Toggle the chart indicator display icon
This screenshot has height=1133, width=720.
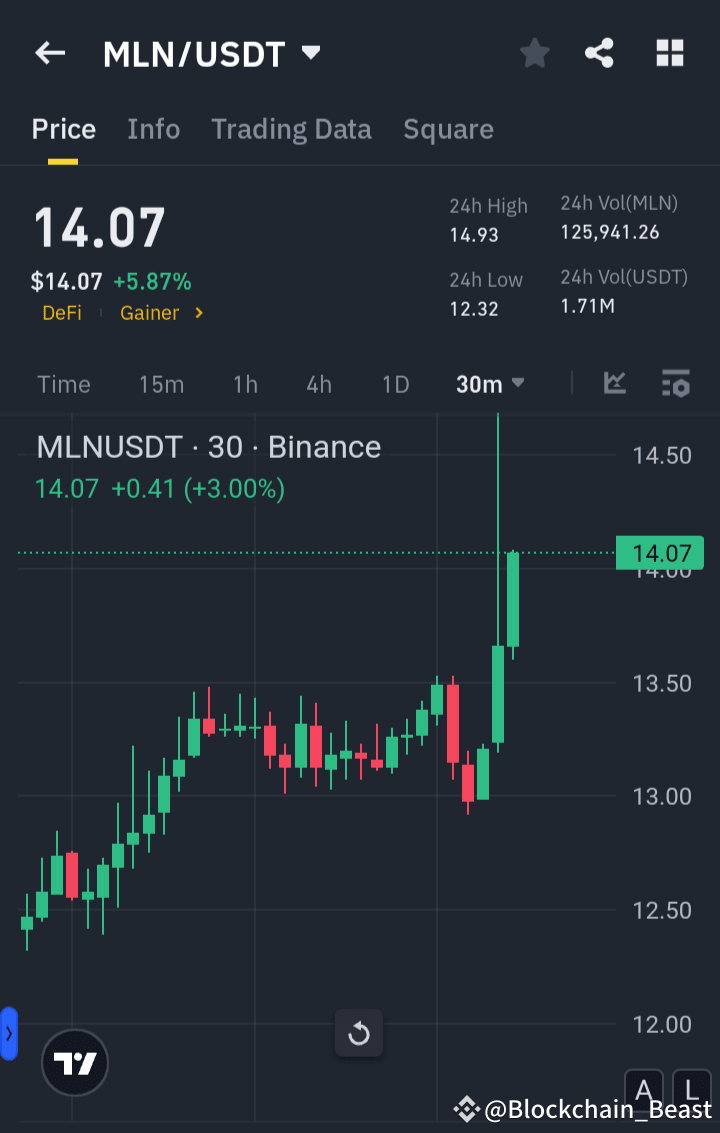tap(615, 383)
